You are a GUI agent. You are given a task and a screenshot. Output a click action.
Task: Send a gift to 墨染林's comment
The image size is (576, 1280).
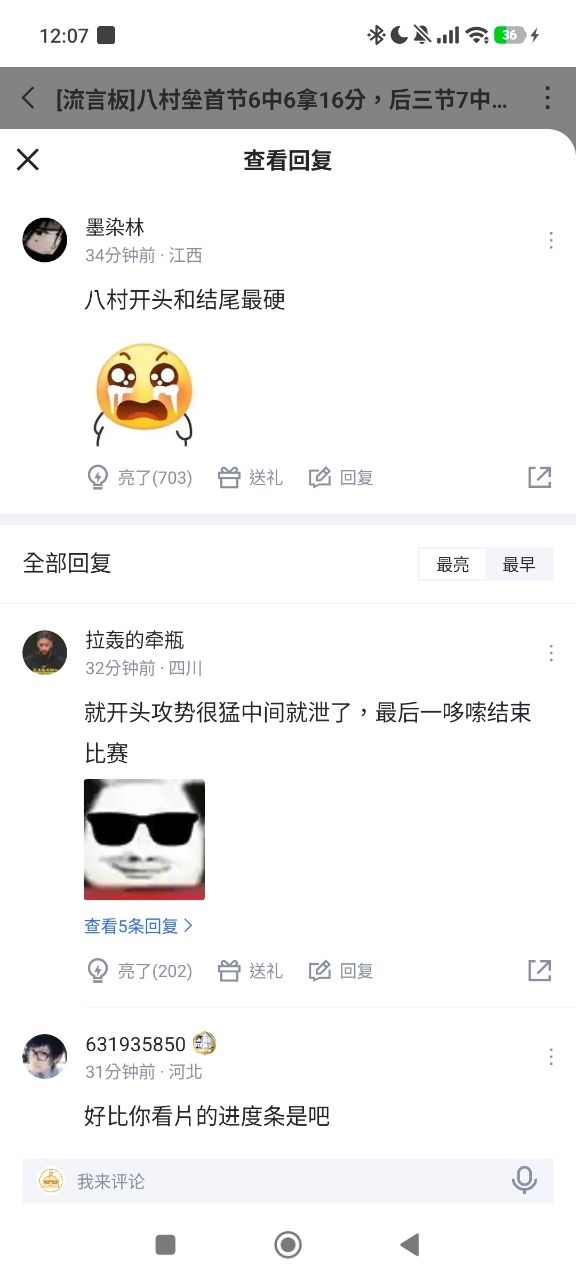click(x=250, y=477)
